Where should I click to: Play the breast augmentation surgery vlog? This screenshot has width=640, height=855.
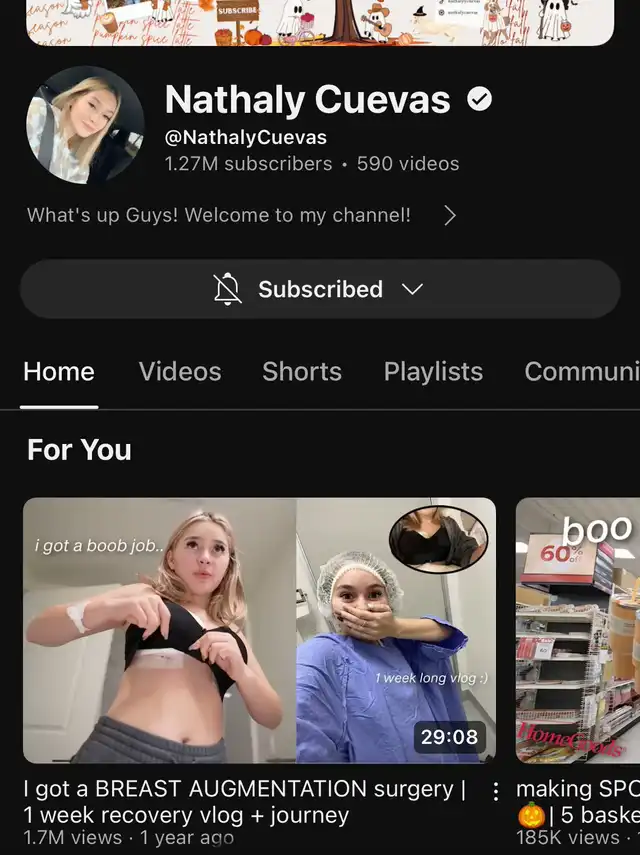[x=259, y=630]
